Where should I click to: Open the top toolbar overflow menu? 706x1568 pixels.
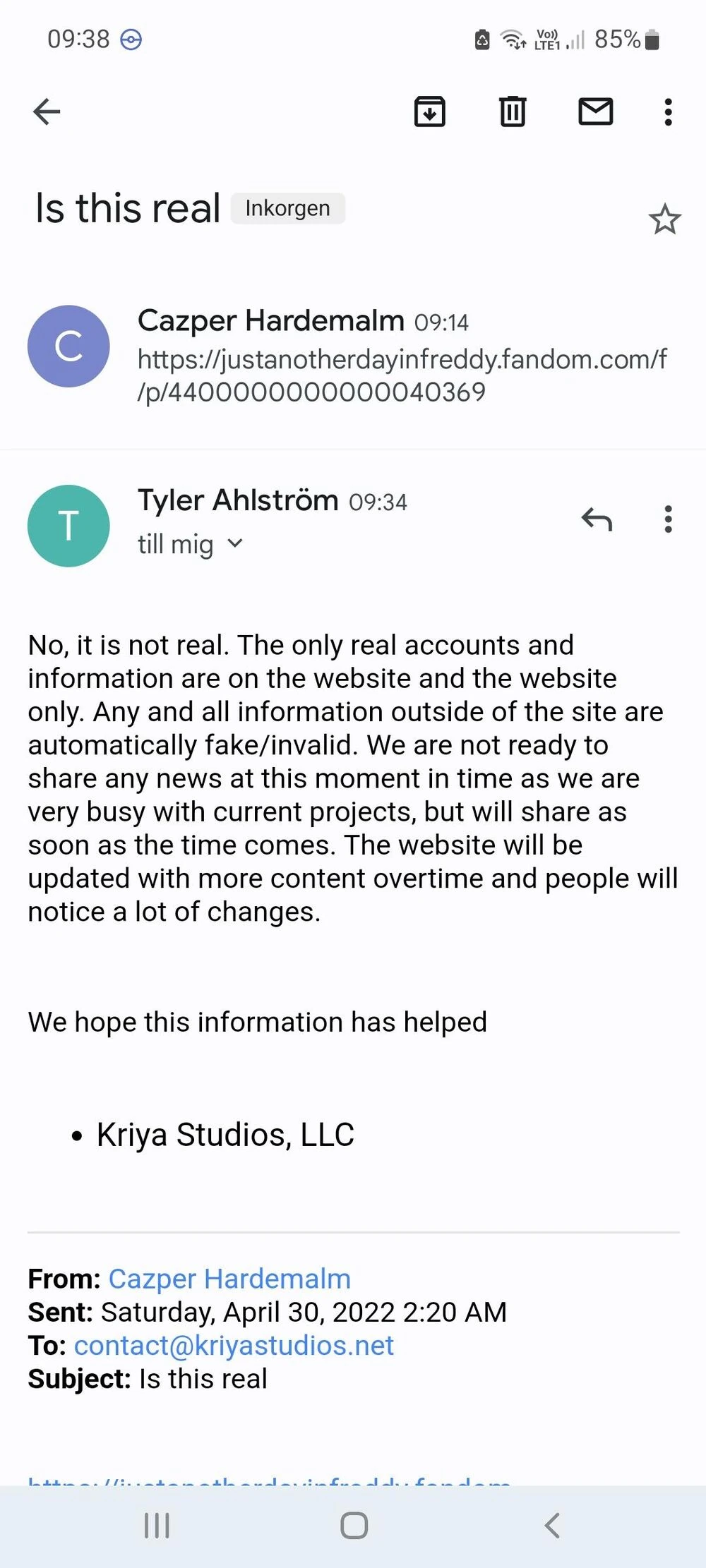[668, 111]
